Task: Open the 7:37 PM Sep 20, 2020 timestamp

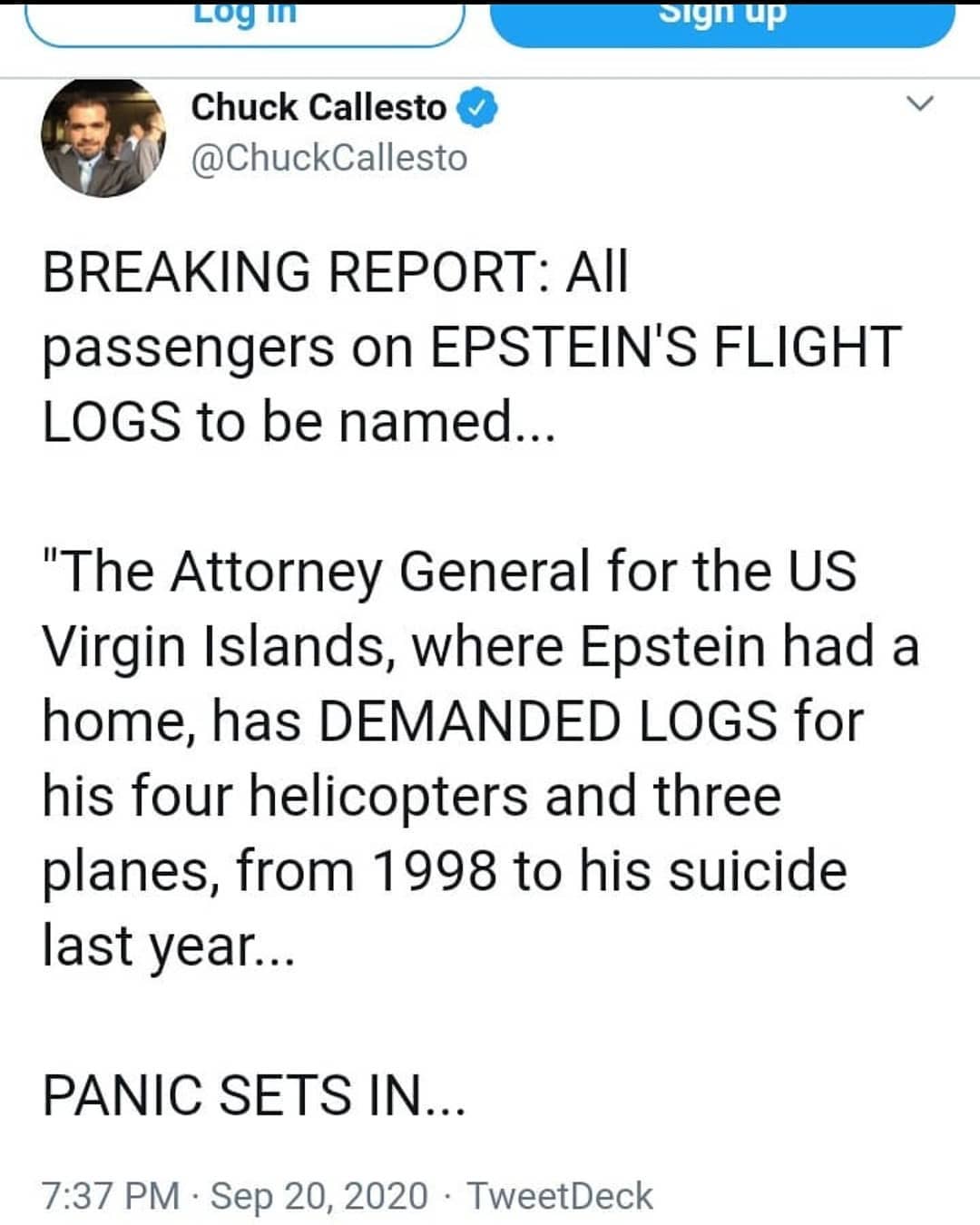Action: (x=234, y=1195)
